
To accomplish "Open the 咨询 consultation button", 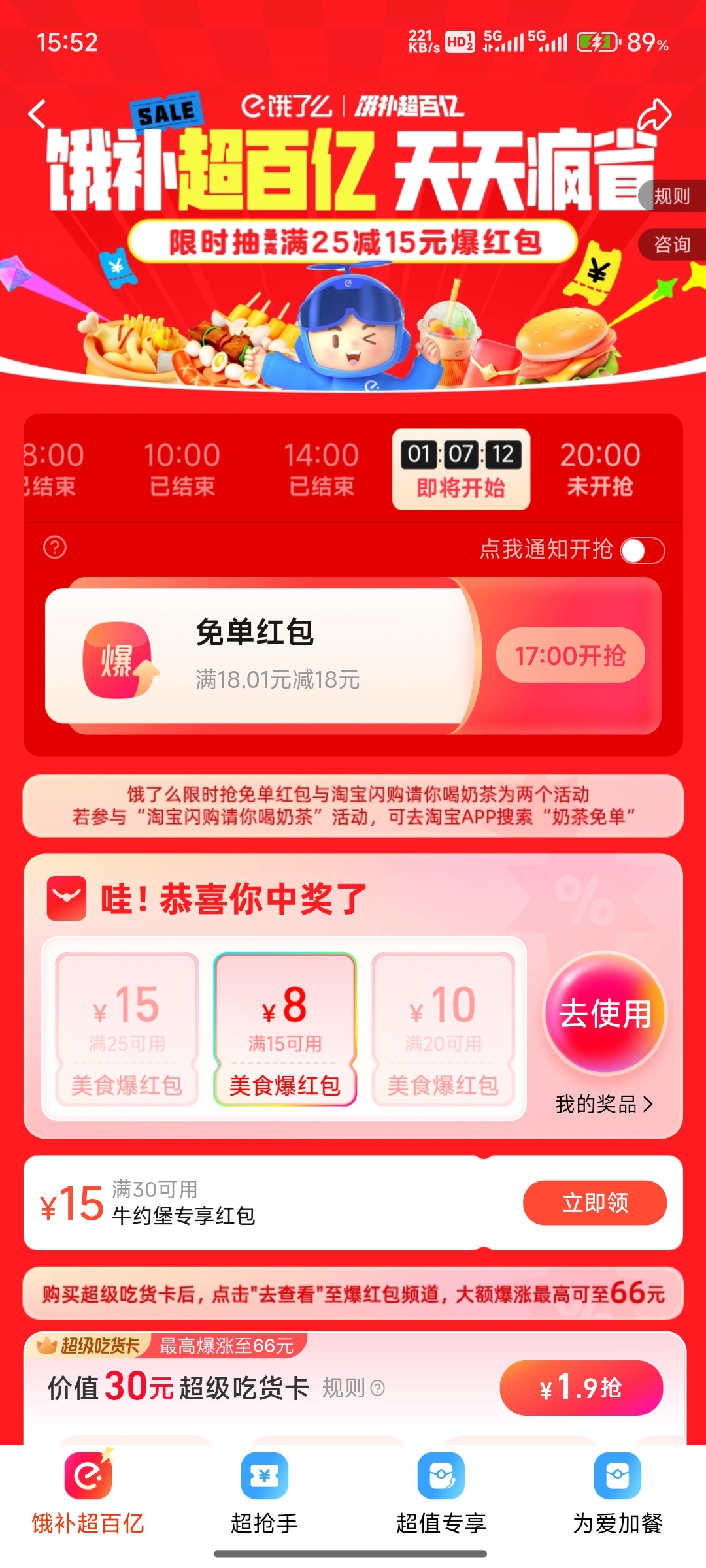I will (672, 244).
